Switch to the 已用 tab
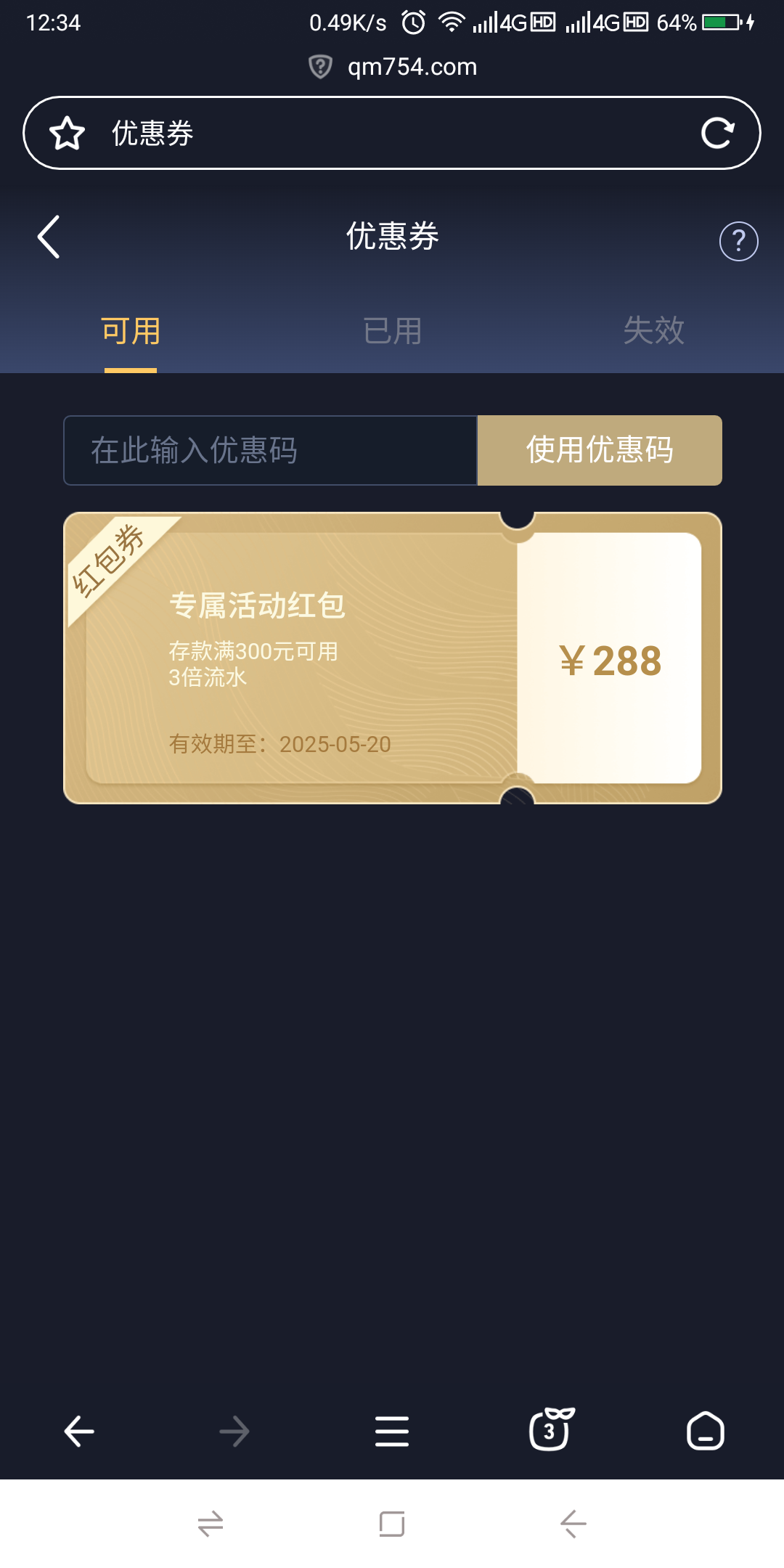This screenshot has height=1568, width=784. pyautogui.click(x=392, y=331)
